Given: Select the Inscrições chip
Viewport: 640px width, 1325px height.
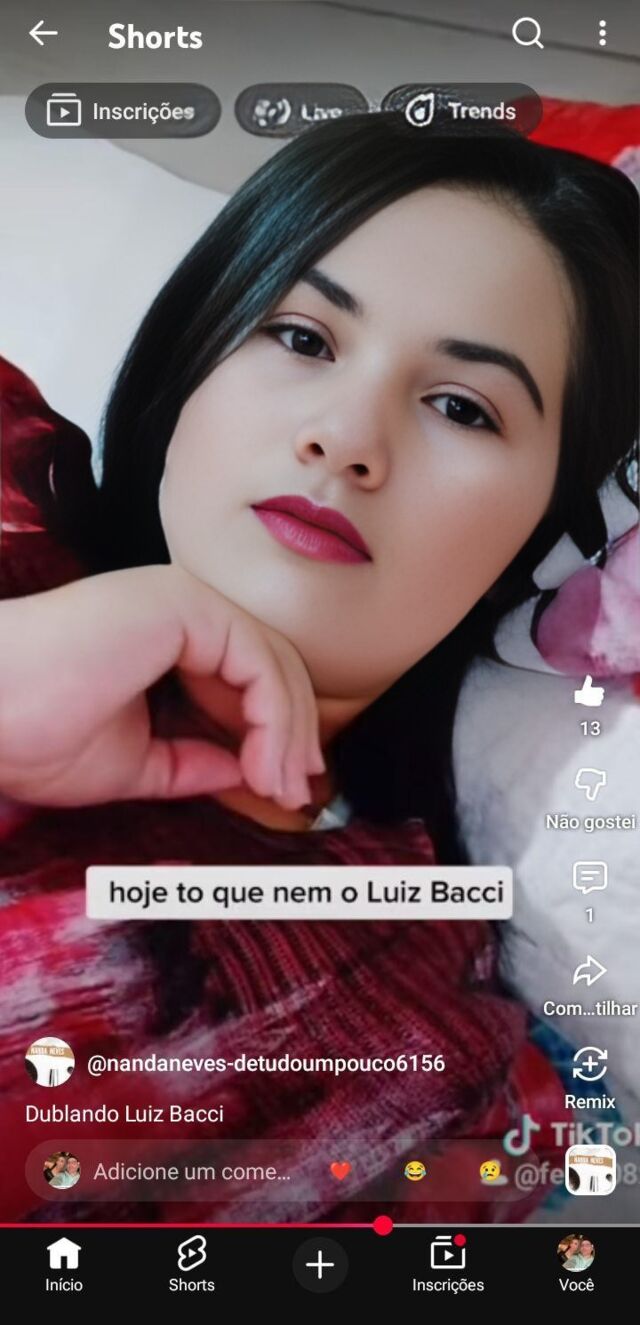Looking at the screenshot, I should [x=122, y=111].
